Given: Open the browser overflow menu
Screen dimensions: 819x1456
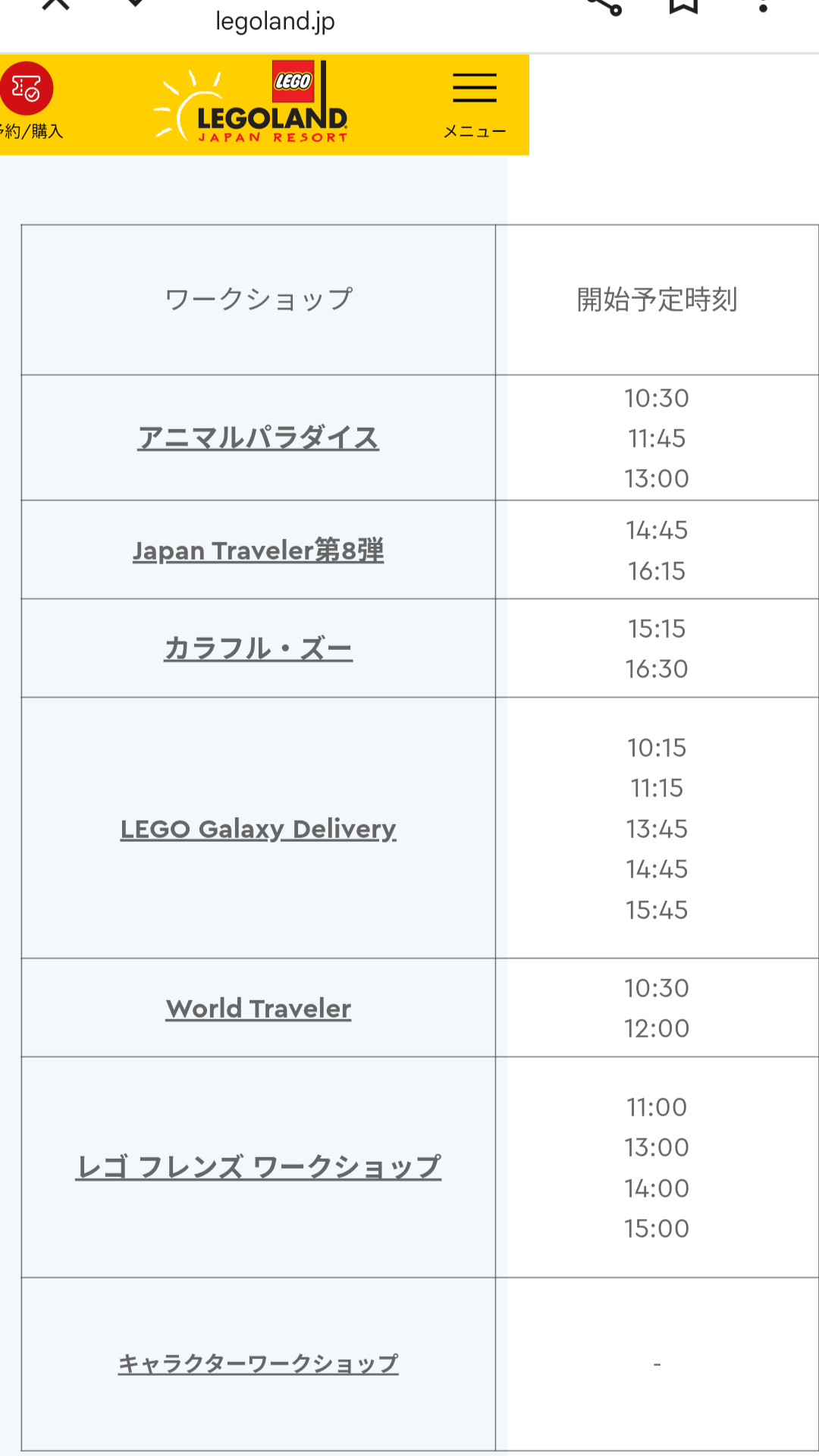Looking at the screenshot, I should pyautogui.click(x=763, y=6).
